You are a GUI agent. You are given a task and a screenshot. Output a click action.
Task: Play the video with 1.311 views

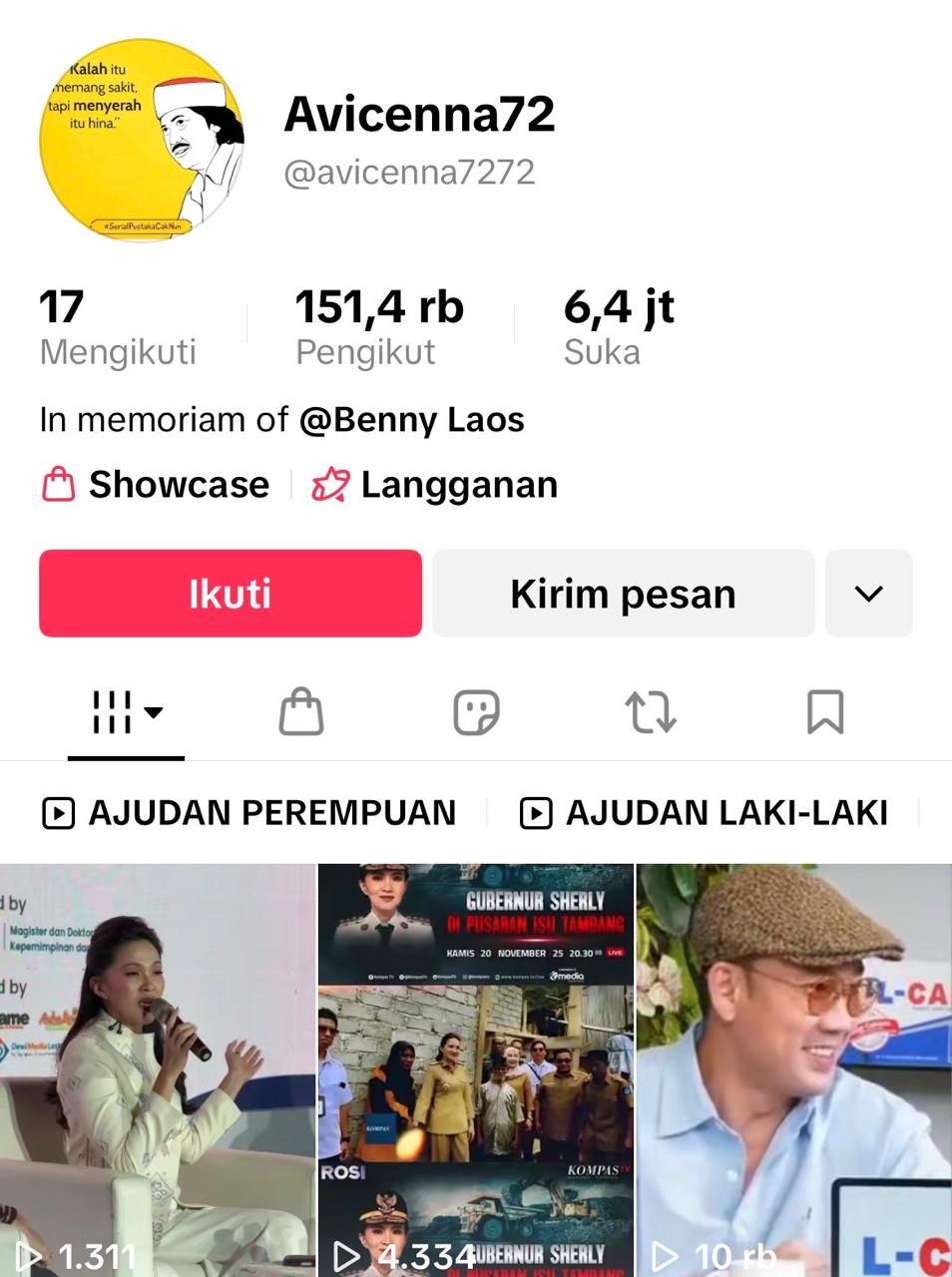(157, 1067)
